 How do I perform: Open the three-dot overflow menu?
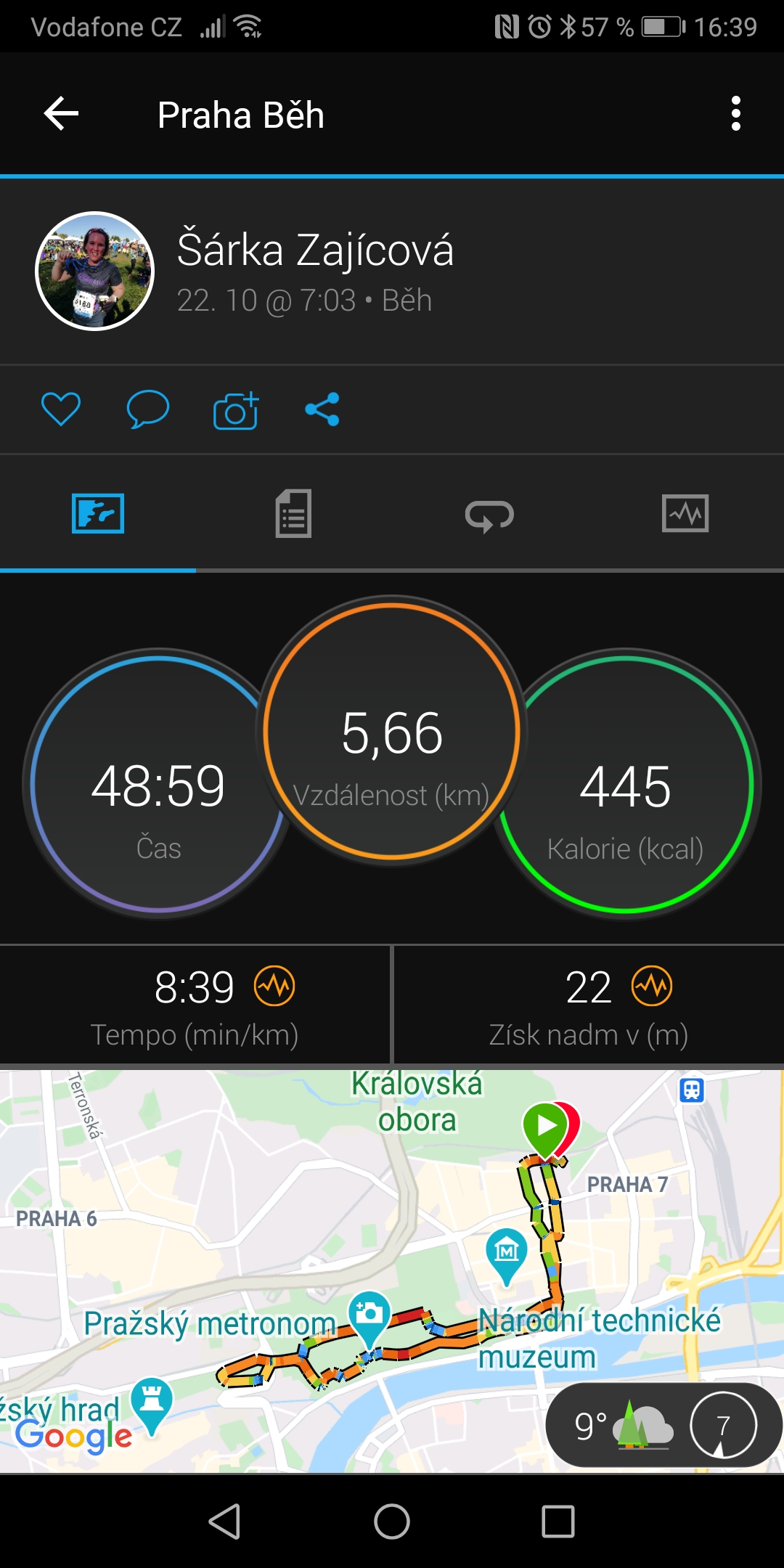[x=736, y=114]
